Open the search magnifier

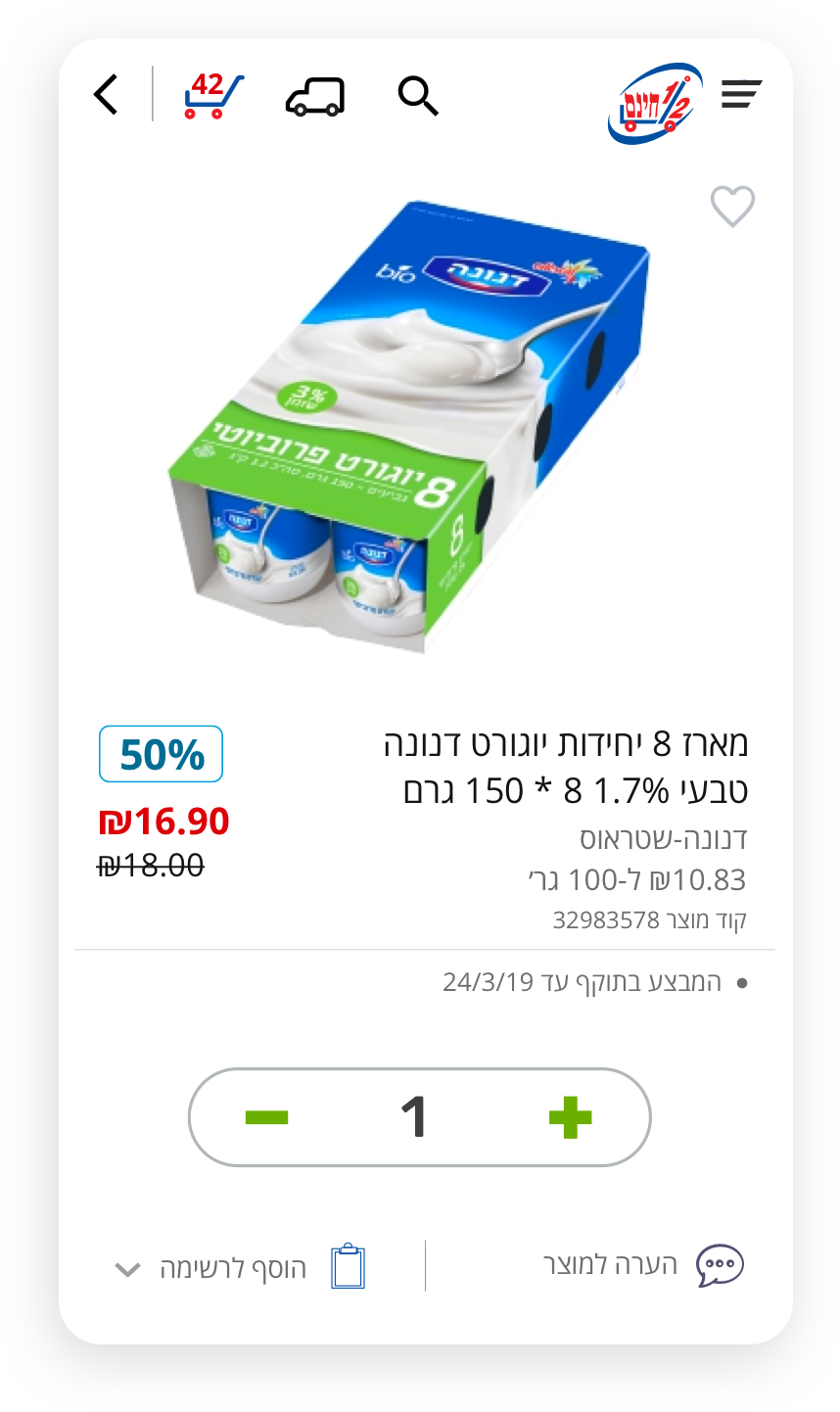(x=418, y=96)
